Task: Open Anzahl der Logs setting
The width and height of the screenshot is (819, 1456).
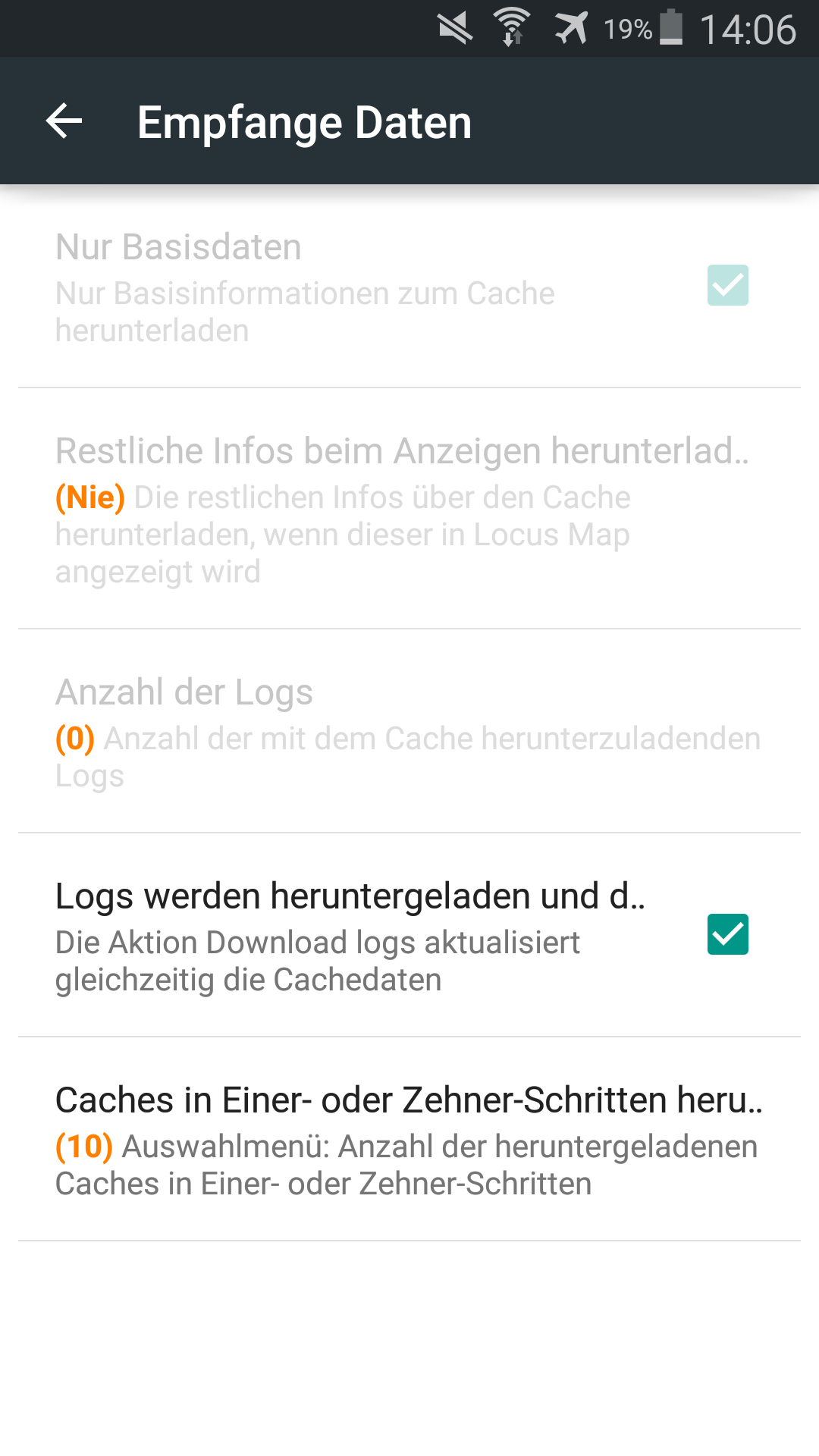Action: (x=409, y=732)
